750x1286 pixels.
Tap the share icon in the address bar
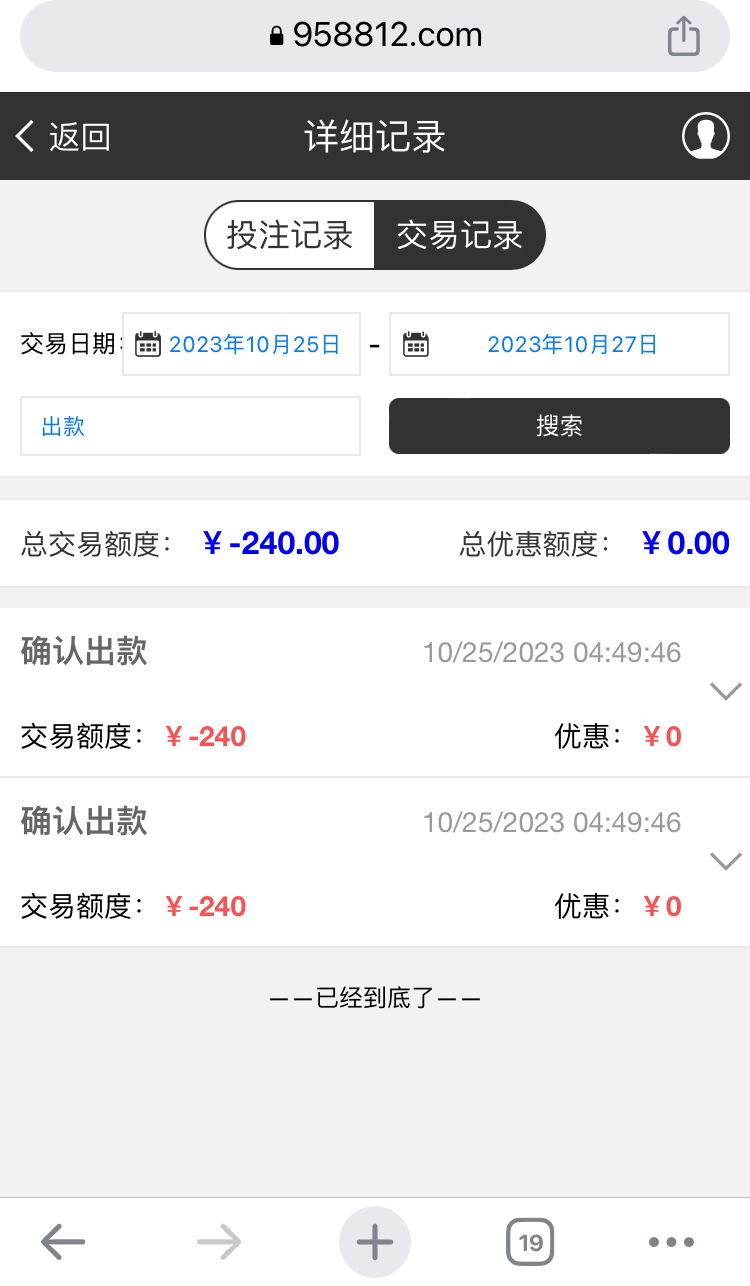[x=683, y=34]
